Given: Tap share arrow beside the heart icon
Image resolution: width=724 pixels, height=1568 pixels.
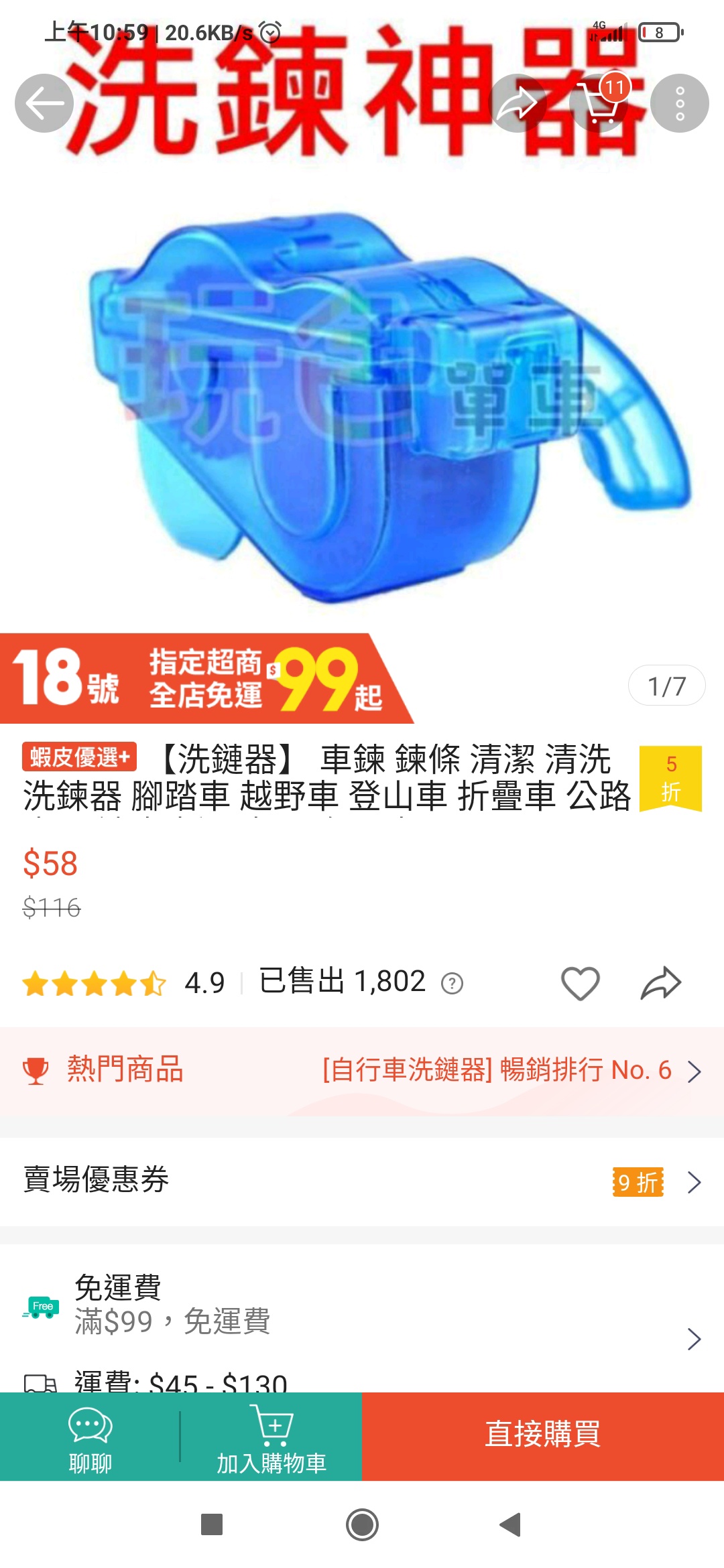Looking at the screenshot, I should (x=661, y=984).
